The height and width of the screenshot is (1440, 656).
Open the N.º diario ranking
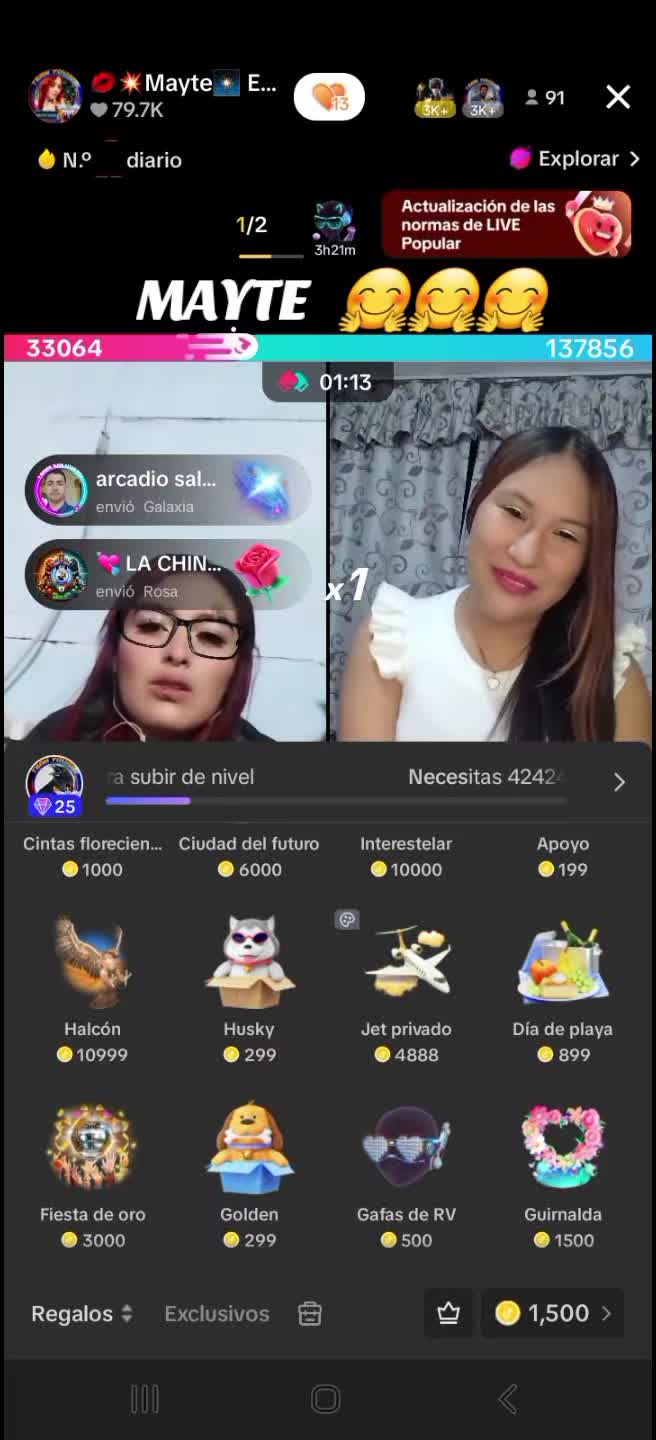[x=110, y=160]
